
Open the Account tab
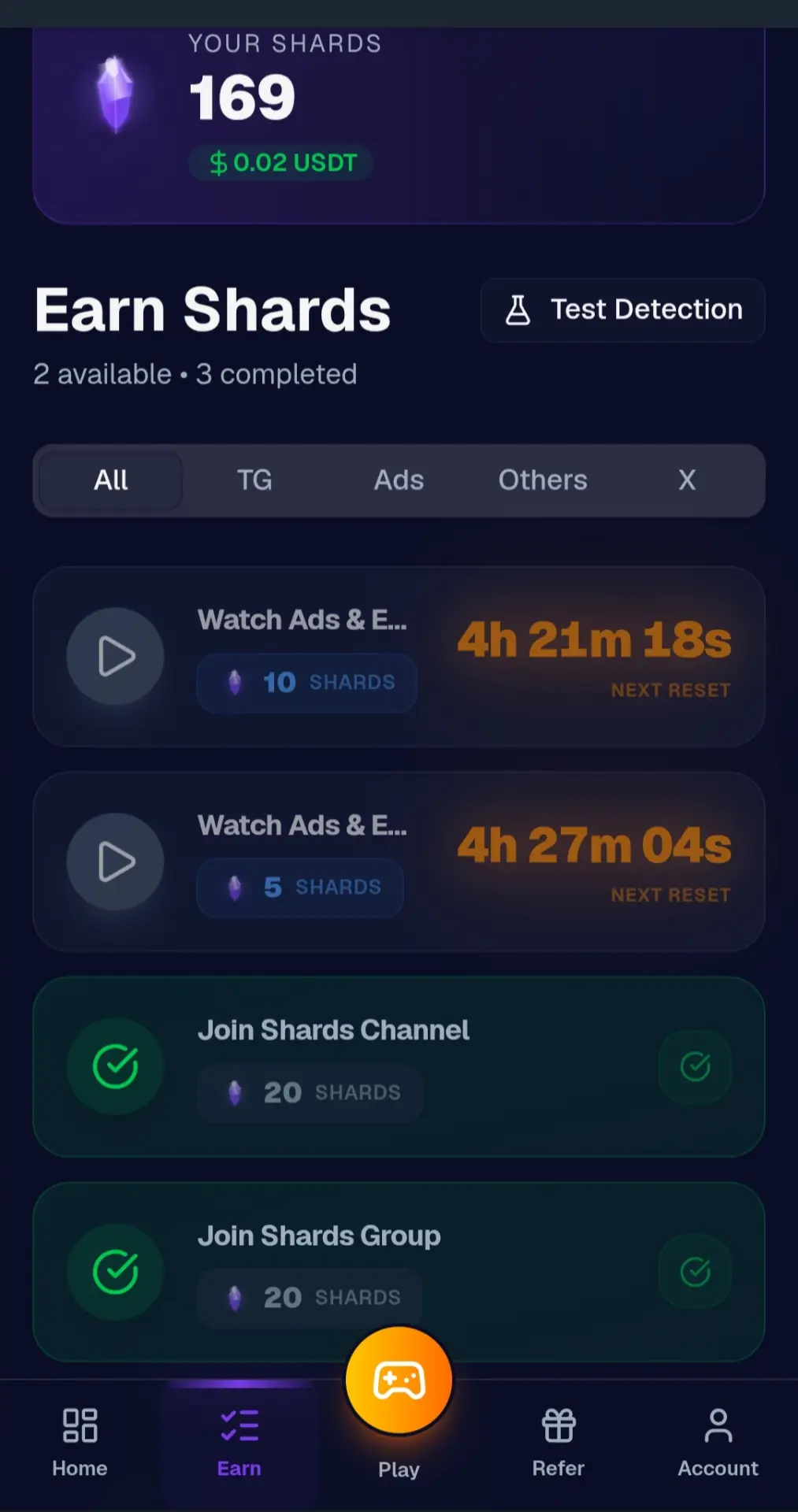click(718, 1443)
